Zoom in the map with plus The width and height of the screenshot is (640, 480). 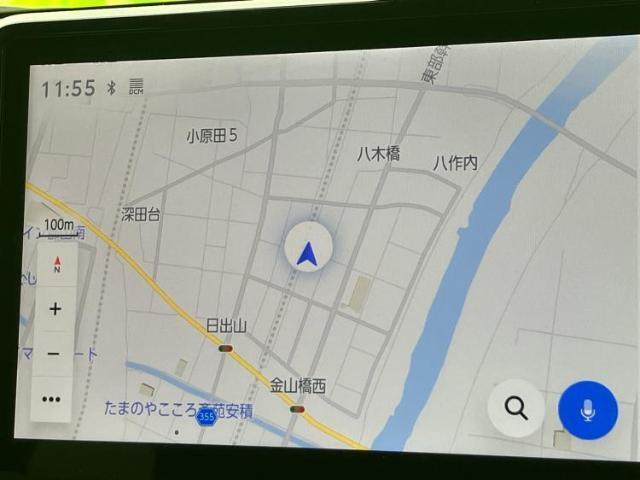[55, 309]
